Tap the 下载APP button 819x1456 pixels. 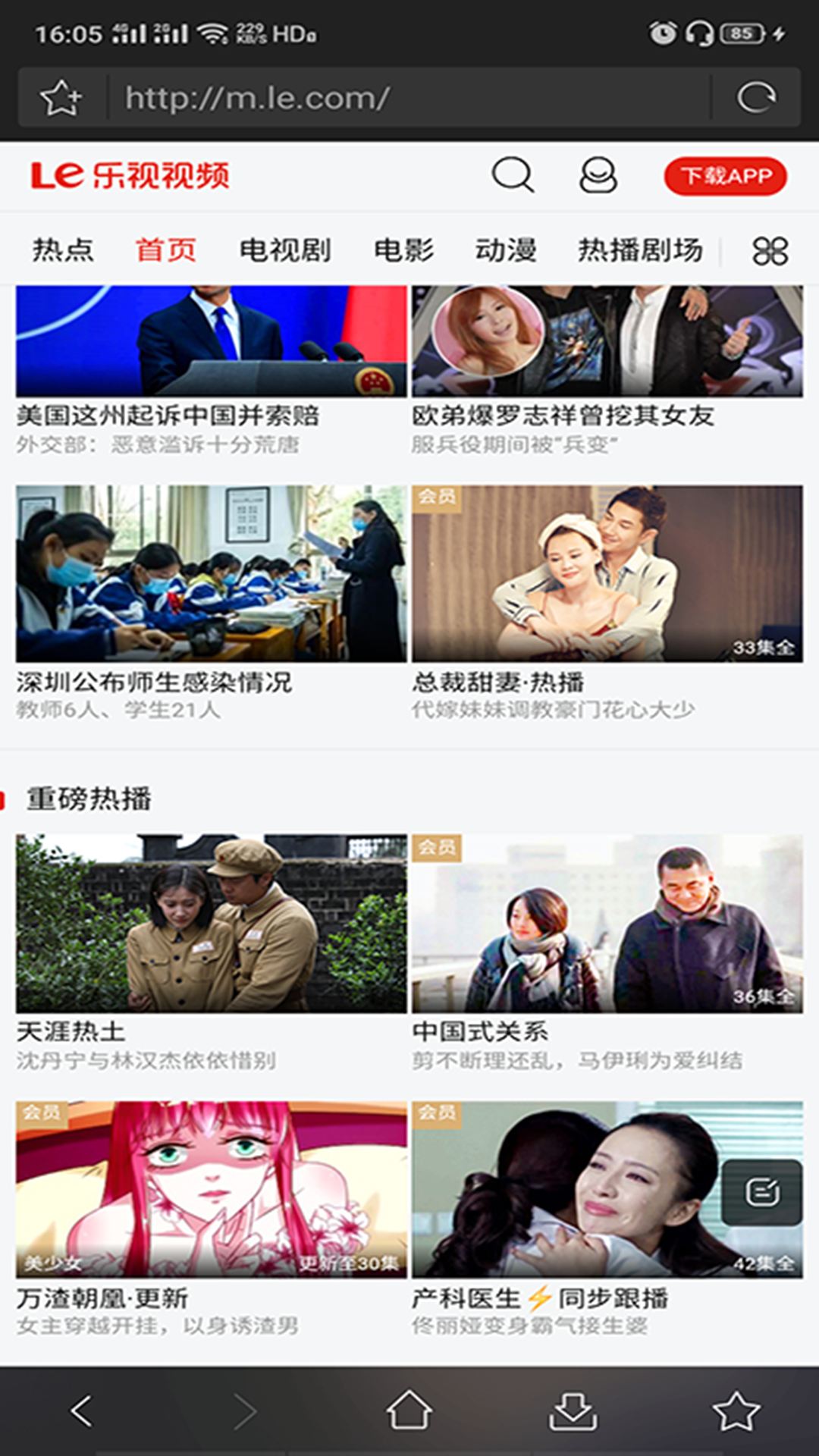pos(725,176)
